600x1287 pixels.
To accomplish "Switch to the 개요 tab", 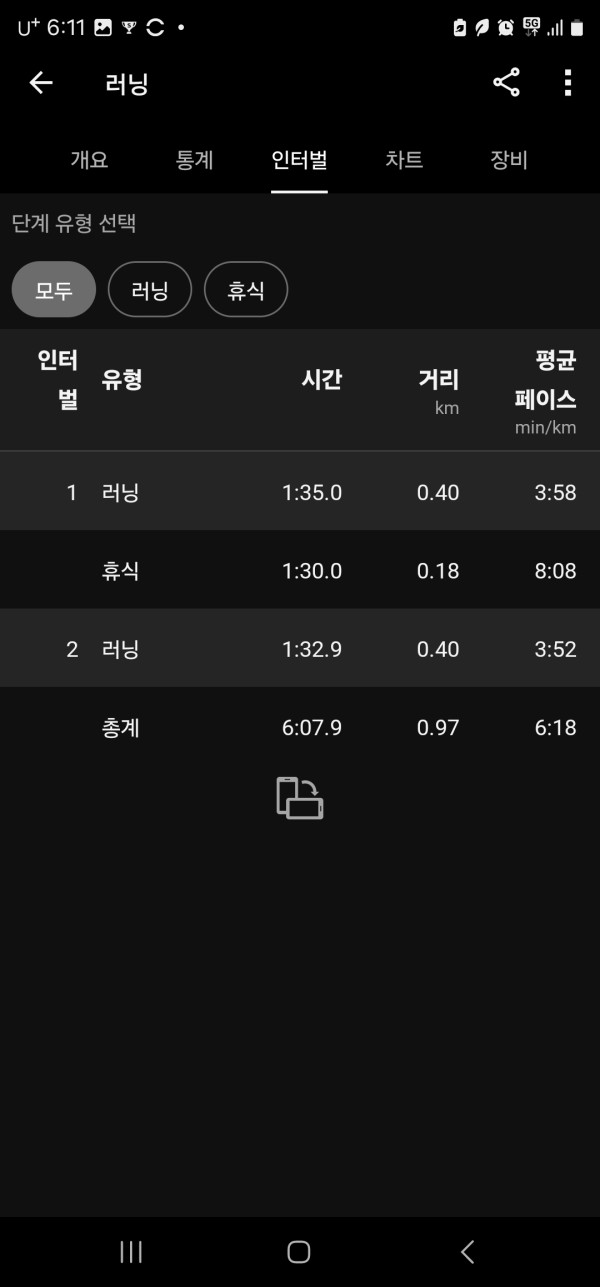I will point(88,160).
